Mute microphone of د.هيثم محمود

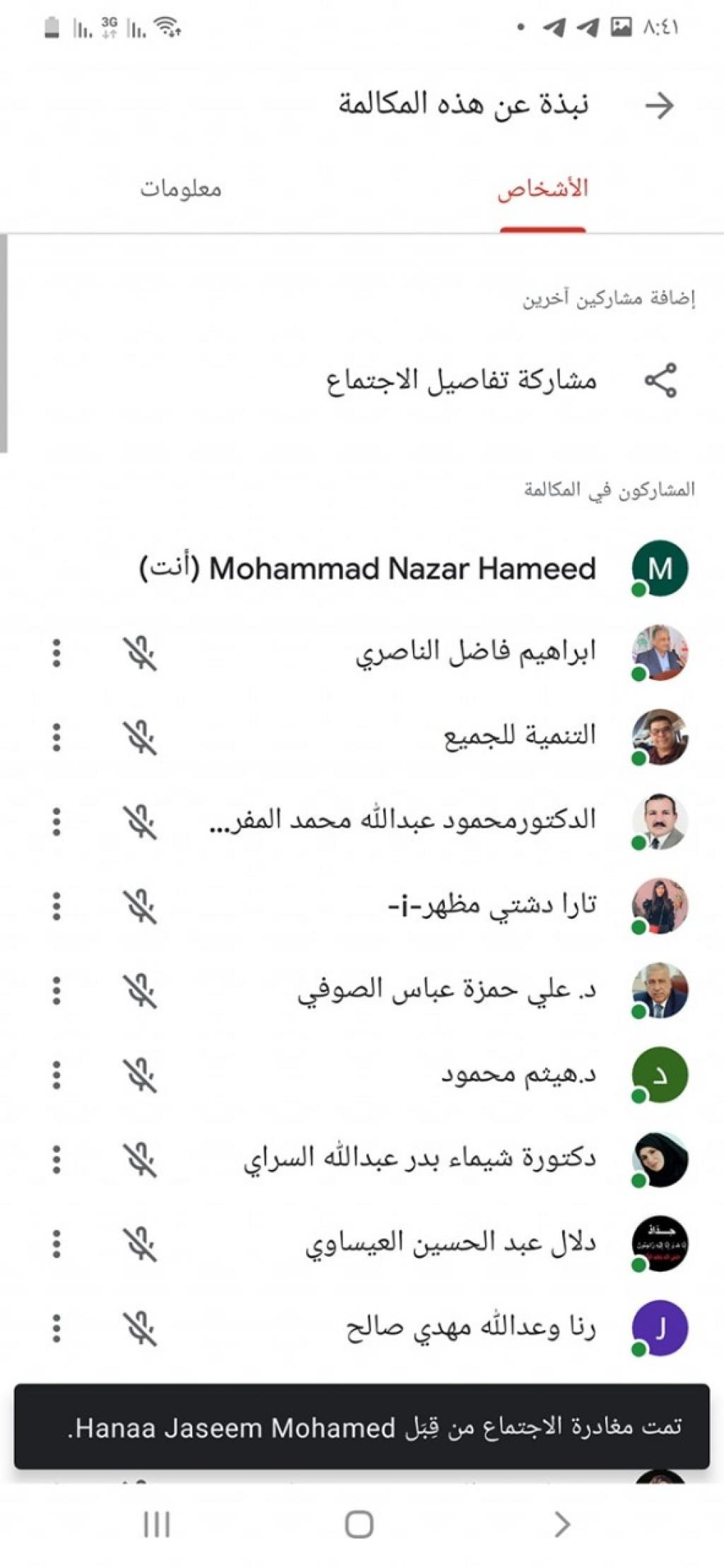140,1075
